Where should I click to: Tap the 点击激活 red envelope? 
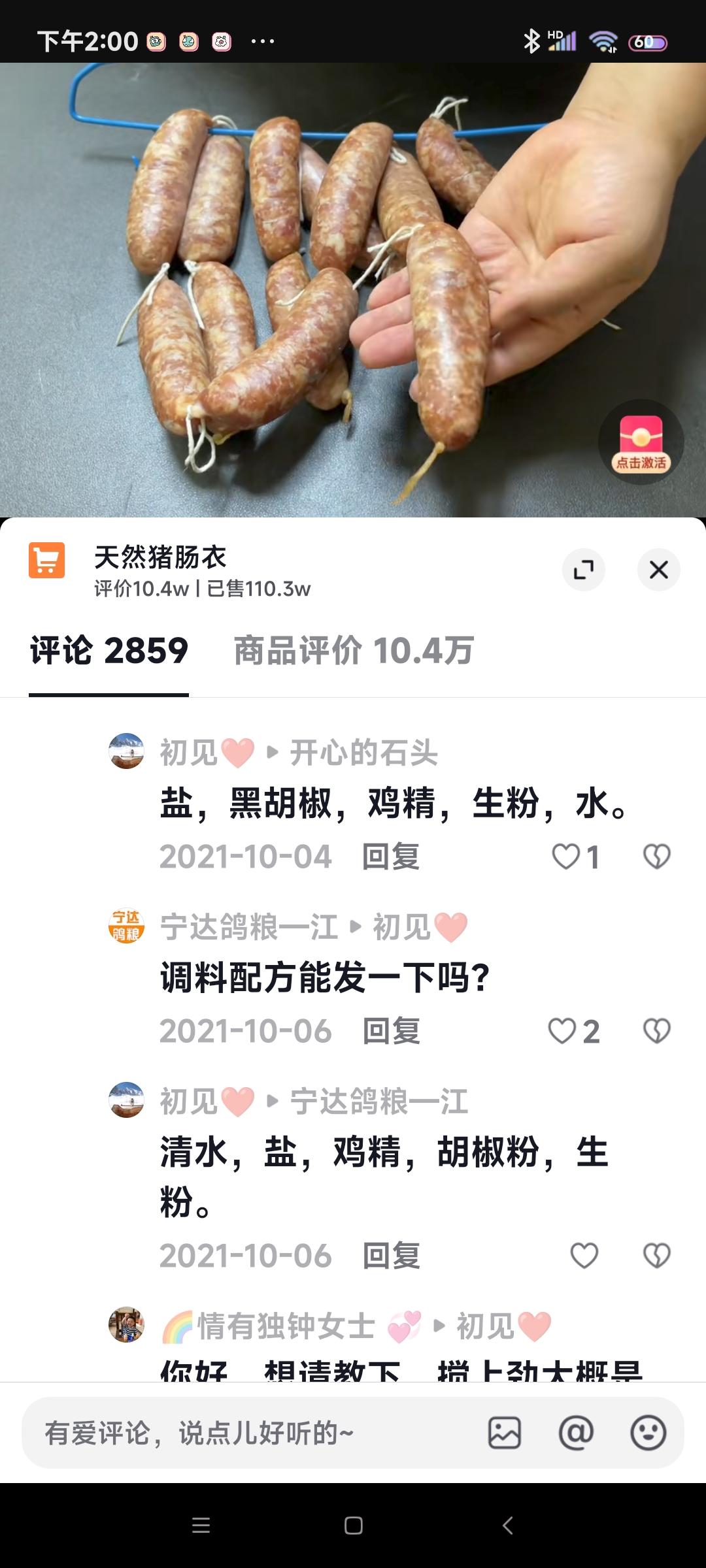[x=641, y=442]
